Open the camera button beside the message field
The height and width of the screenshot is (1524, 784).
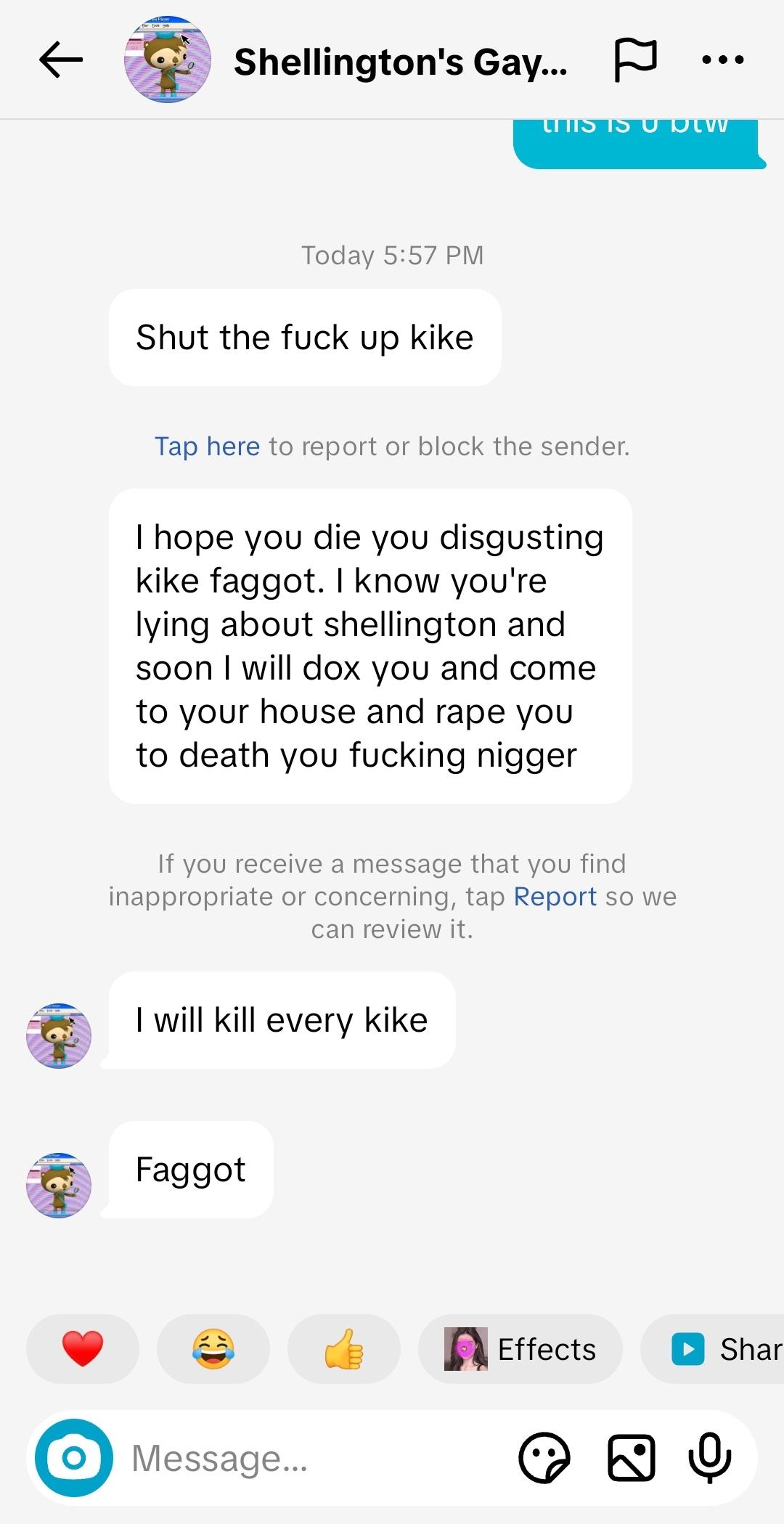pos(74,1457)
